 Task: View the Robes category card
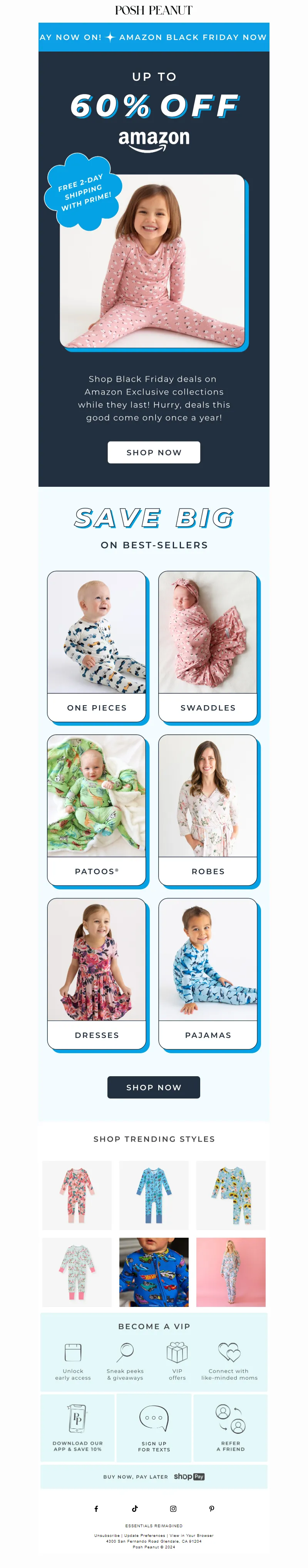pos(208,809)
